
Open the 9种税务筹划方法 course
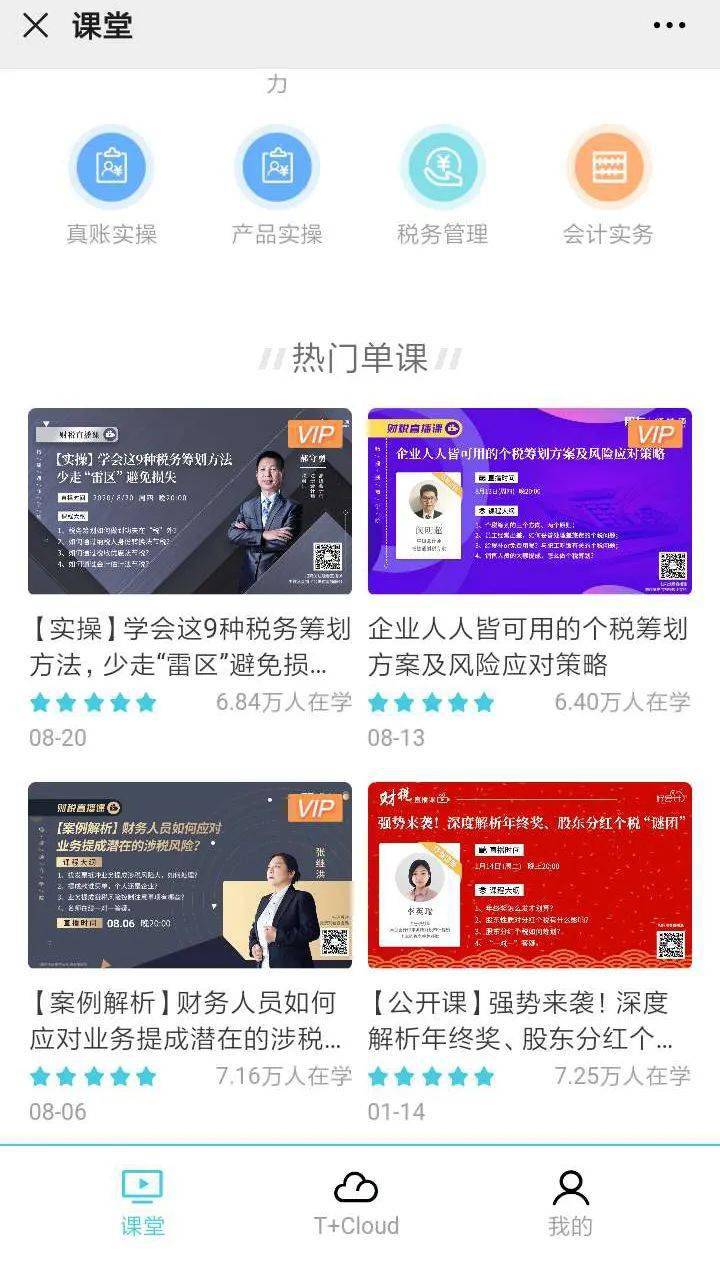pos(190,501)
